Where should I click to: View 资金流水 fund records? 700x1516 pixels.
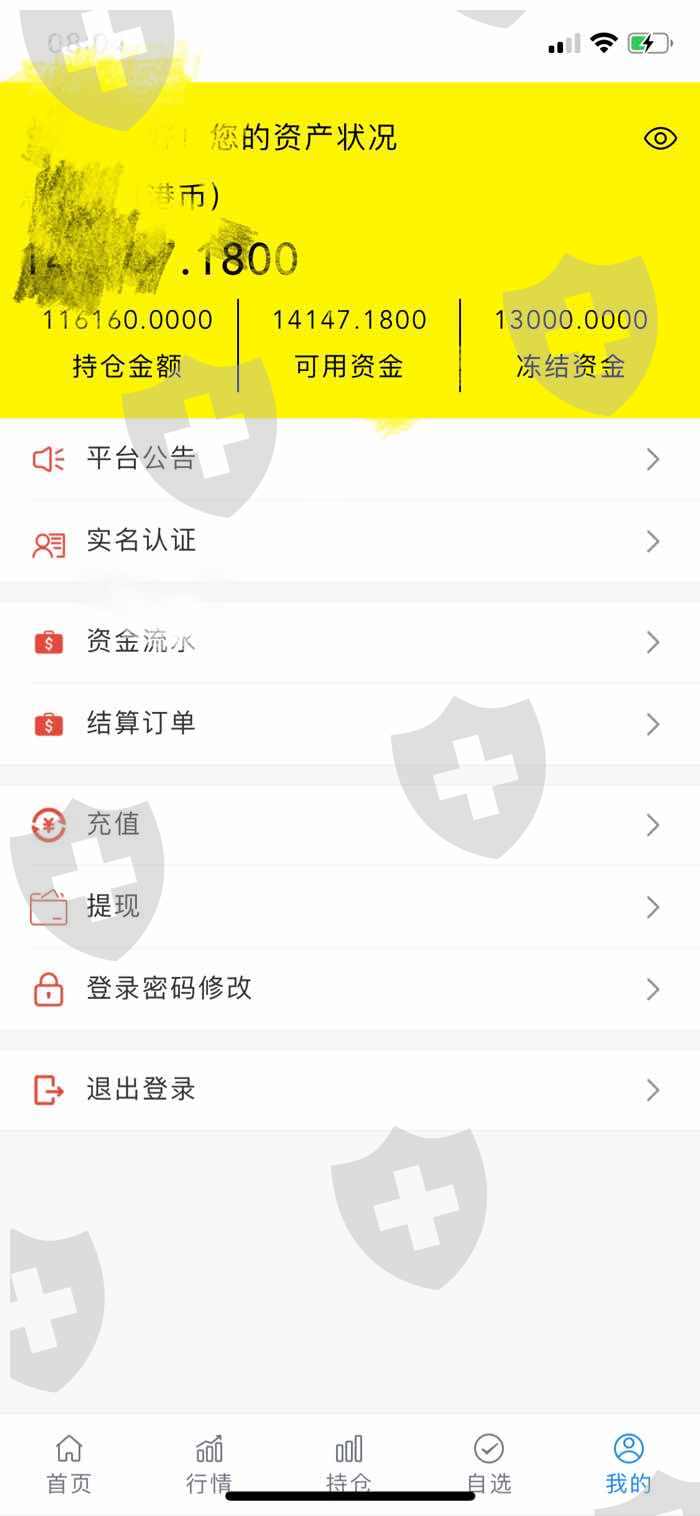(x=350, y=642)
